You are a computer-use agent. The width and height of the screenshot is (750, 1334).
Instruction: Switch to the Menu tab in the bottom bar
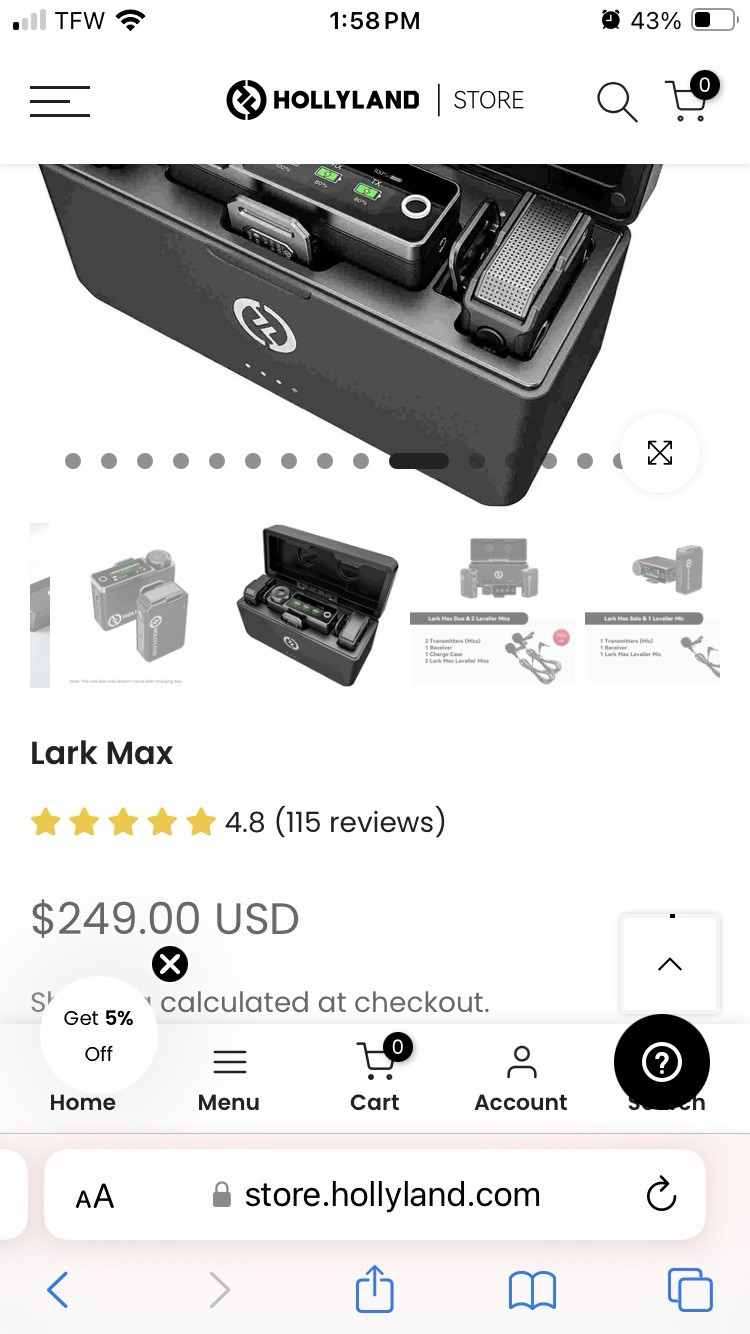click(229, 1080)
